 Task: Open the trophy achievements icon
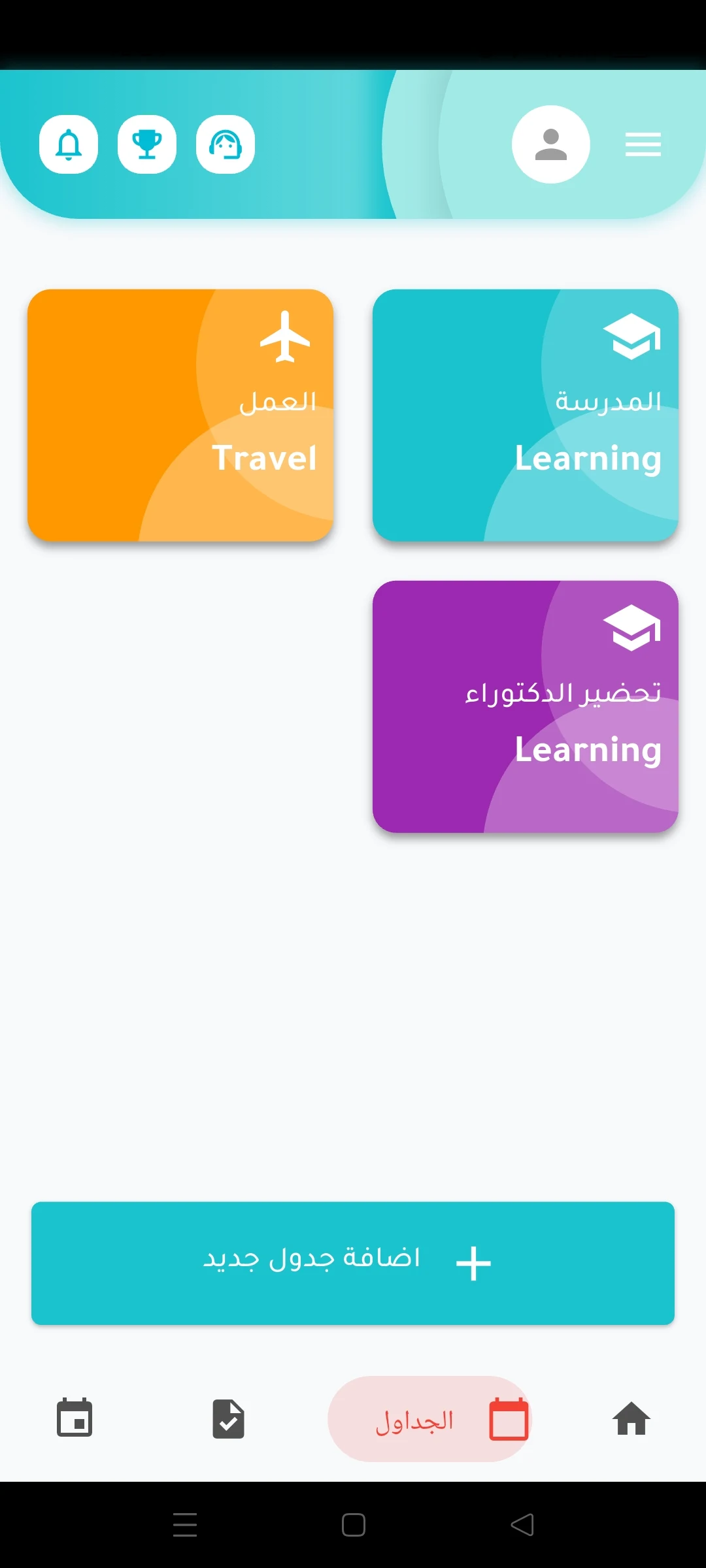[147, 144]
